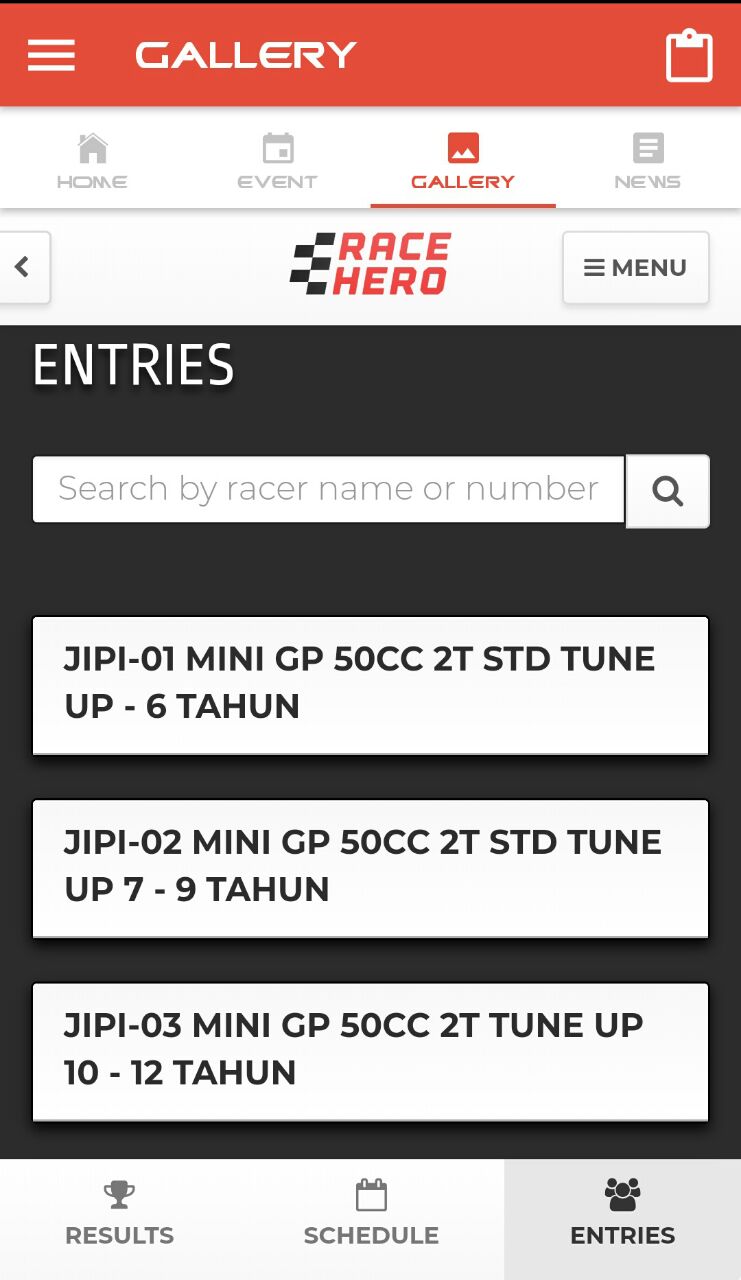Open the Race Hero MENU button
741x1280 pixels.
pos(636,267)
